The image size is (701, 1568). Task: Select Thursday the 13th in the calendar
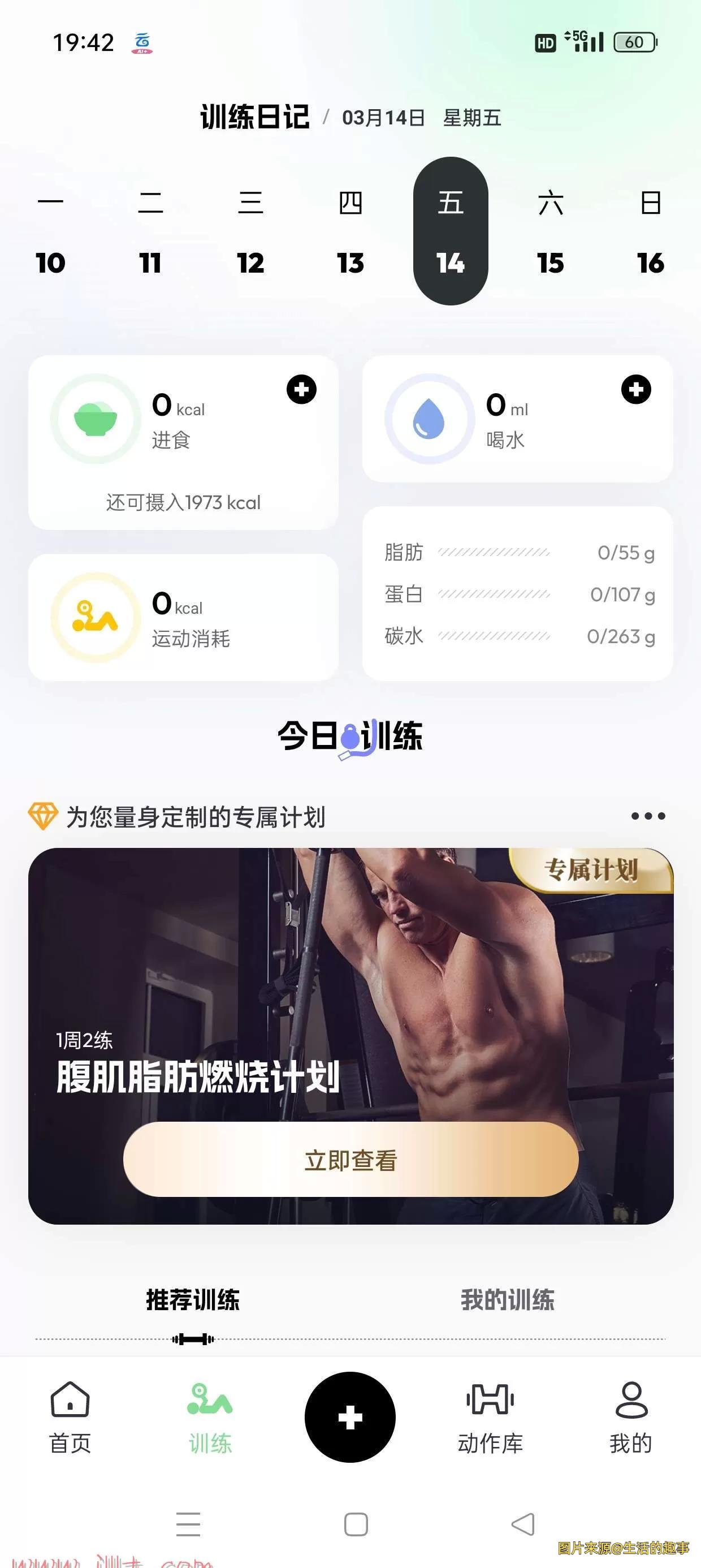pyautogui.click(x=350, y=232)
